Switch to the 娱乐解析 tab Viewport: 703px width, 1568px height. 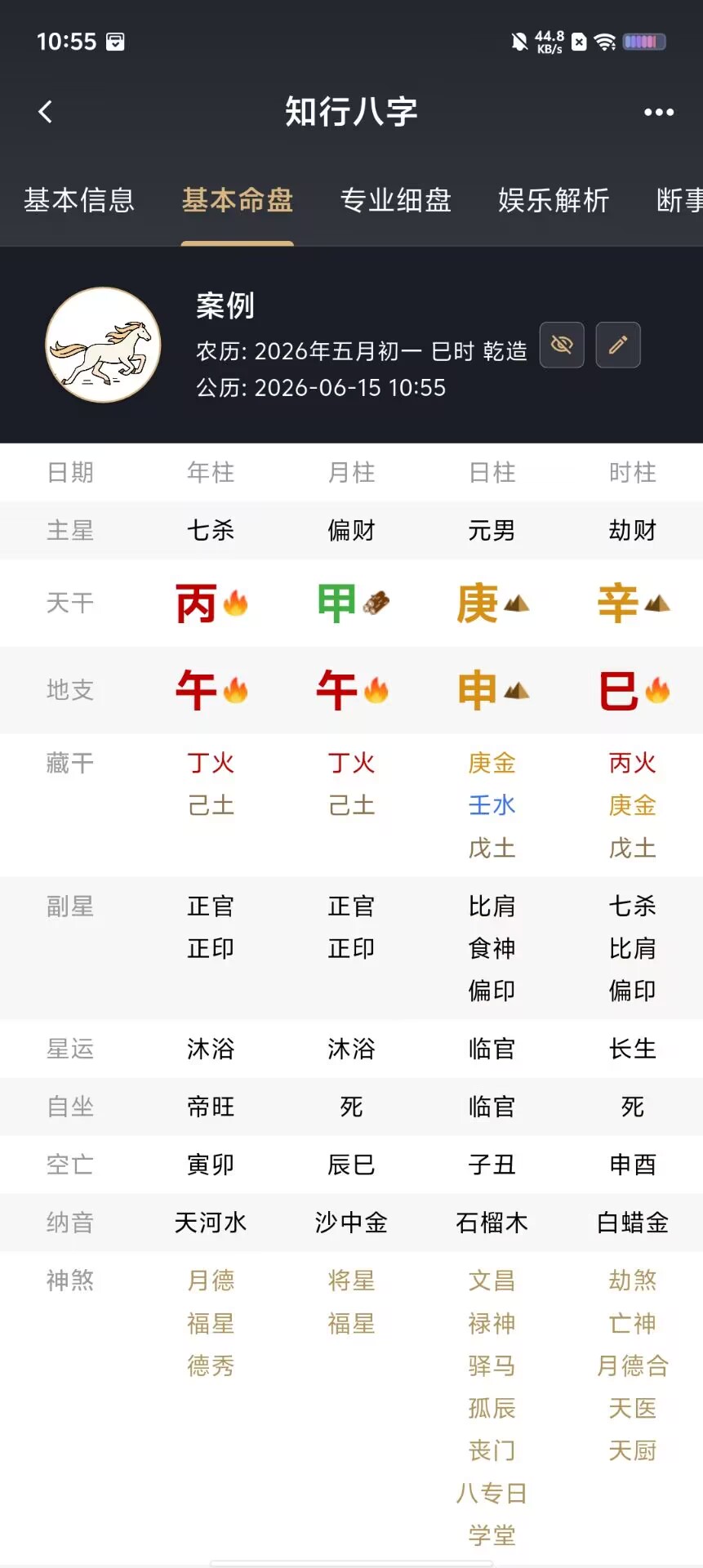(554, 200)
